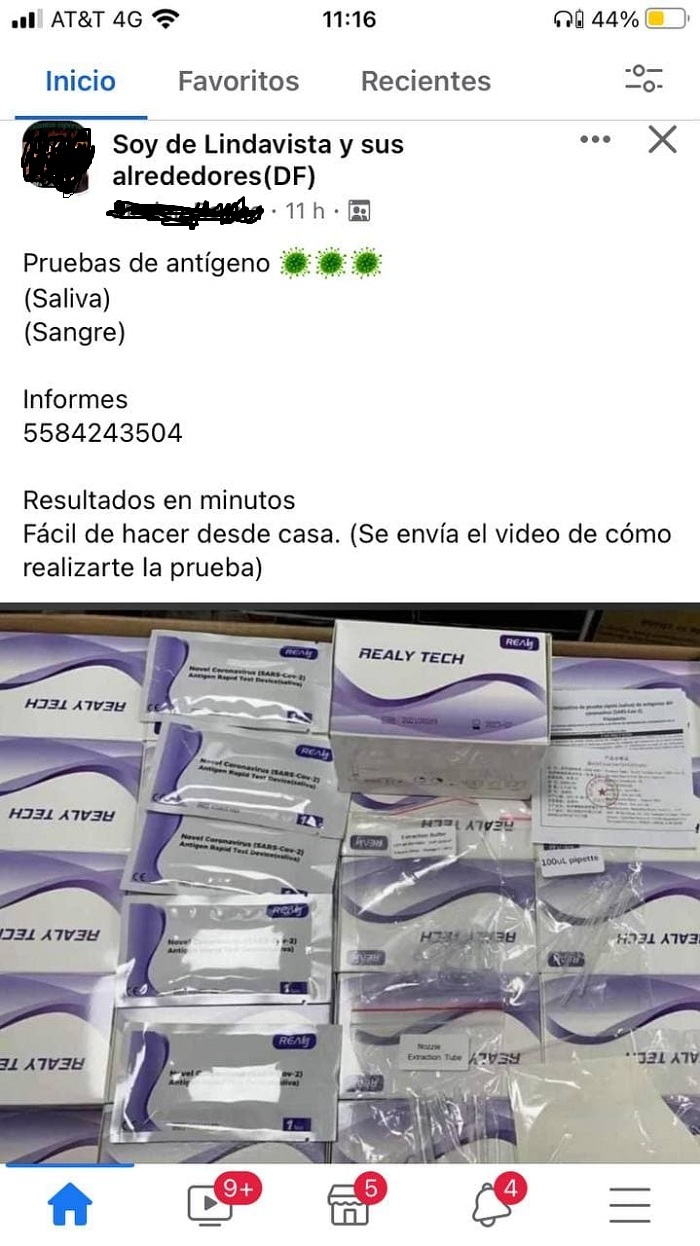The height and width of the screenshot is (1246, 700).
Task: Open the hamburger menu tab
Action: point(630,1205)
